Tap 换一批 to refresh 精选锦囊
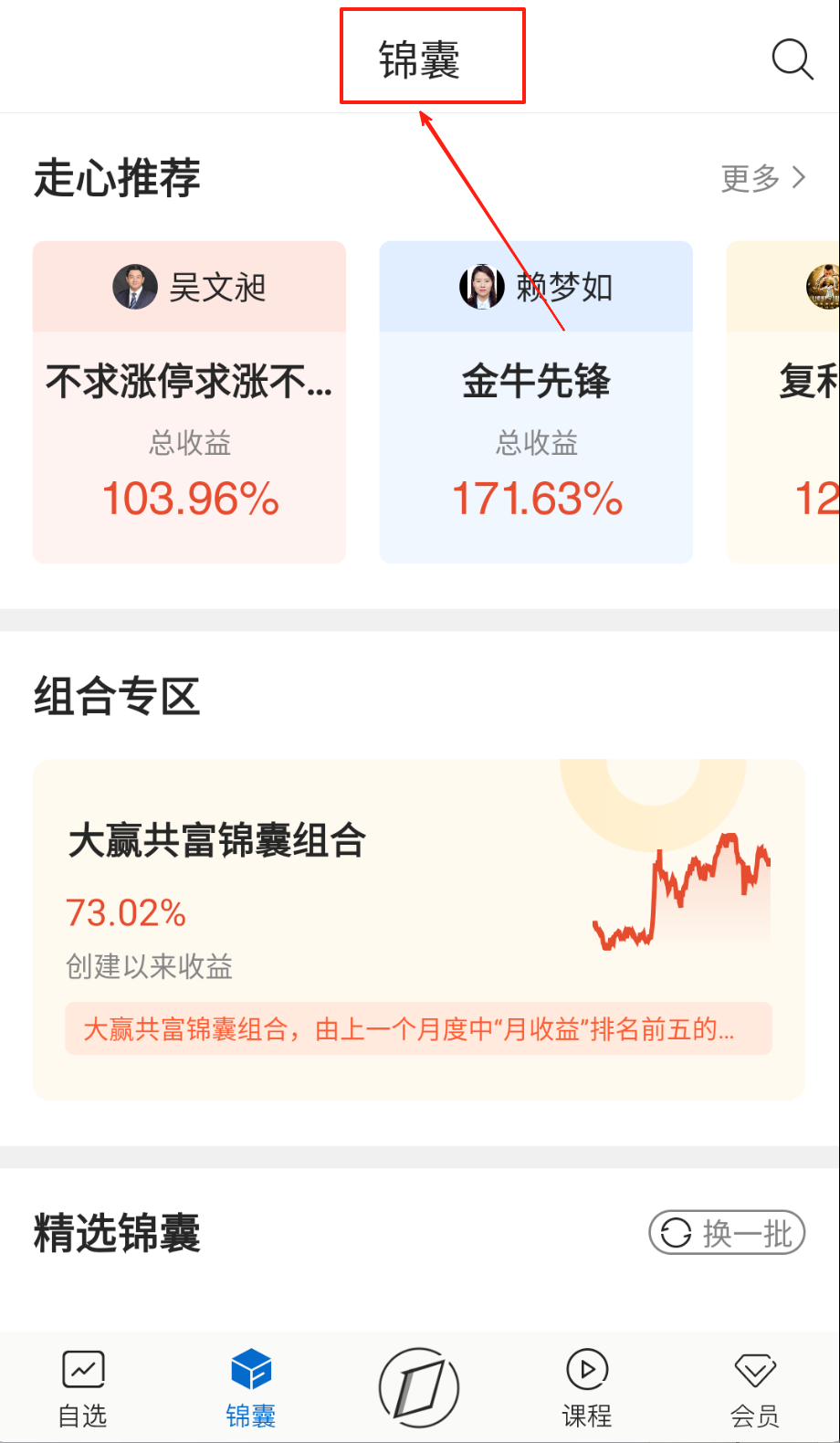 [727, 1233]
